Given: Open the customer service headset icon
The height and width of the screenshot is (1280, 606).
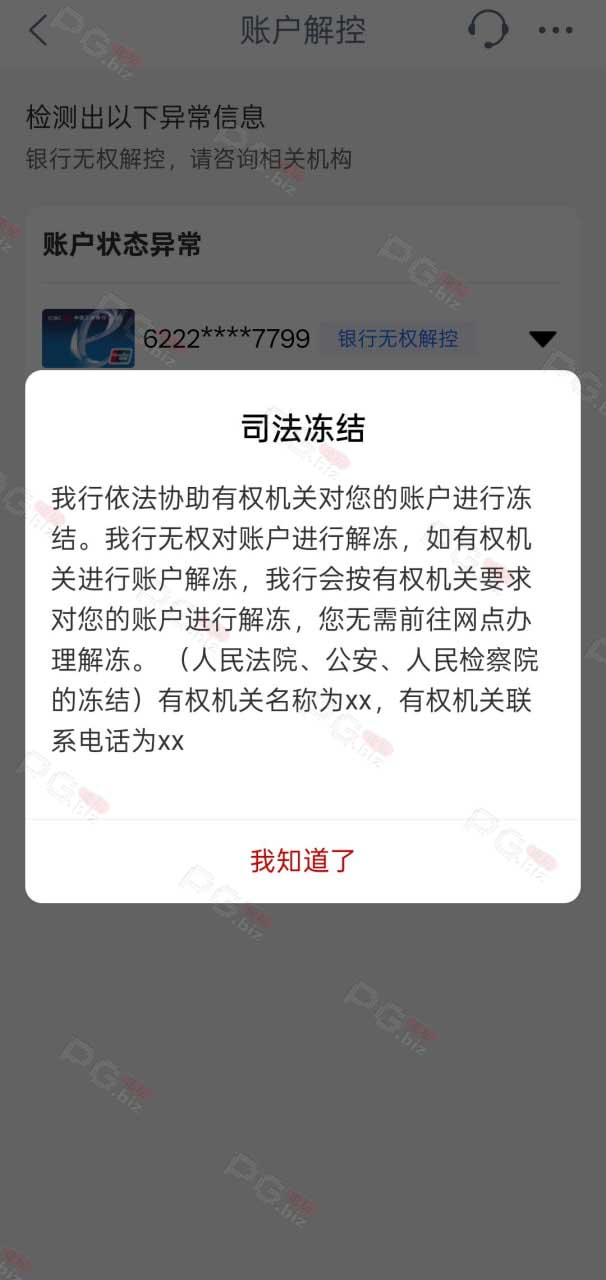Looking at the screenshot, I should coord(488,30).
